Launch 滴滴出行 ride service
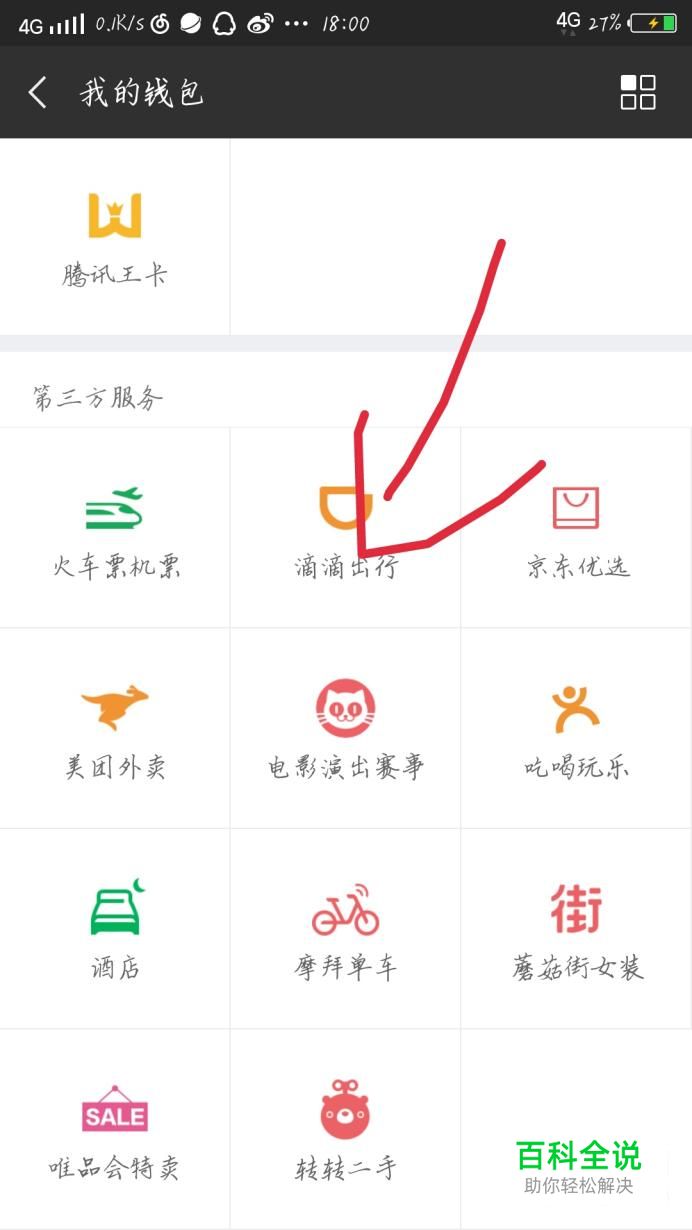The image size is (692, 1230). pos(346,528)
